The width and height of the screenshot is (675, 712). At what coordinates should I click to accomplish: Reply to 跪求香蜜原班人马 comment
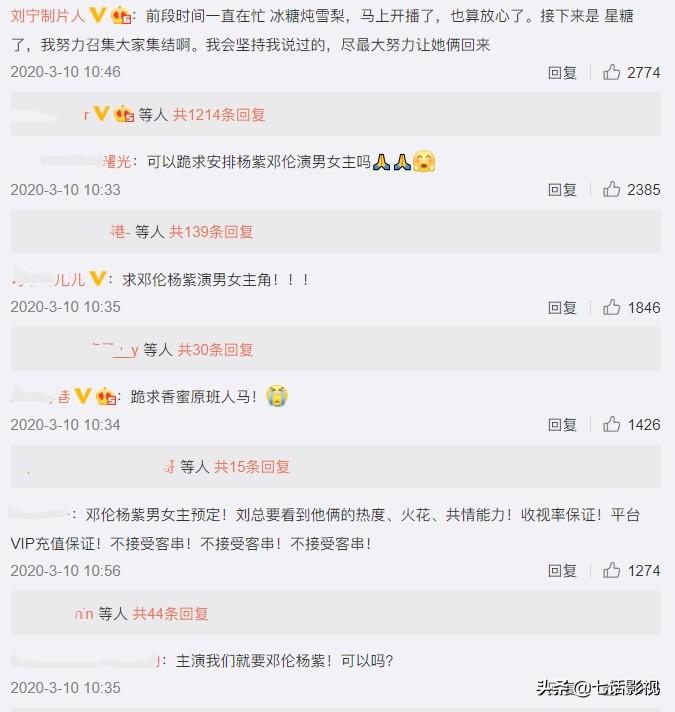tap(562, 425)
